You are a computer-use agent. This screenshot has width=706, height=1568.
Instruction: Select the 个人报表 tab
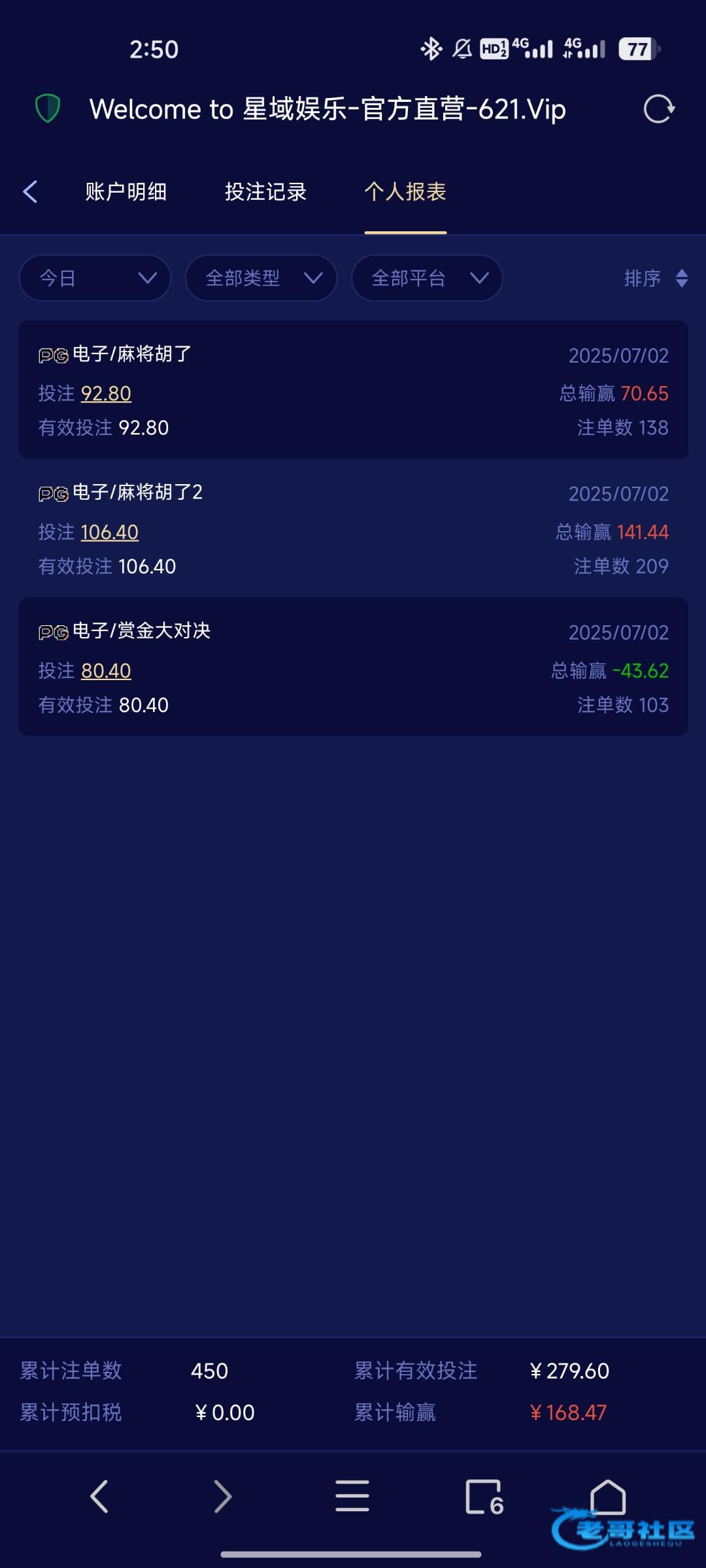(405, 192)
